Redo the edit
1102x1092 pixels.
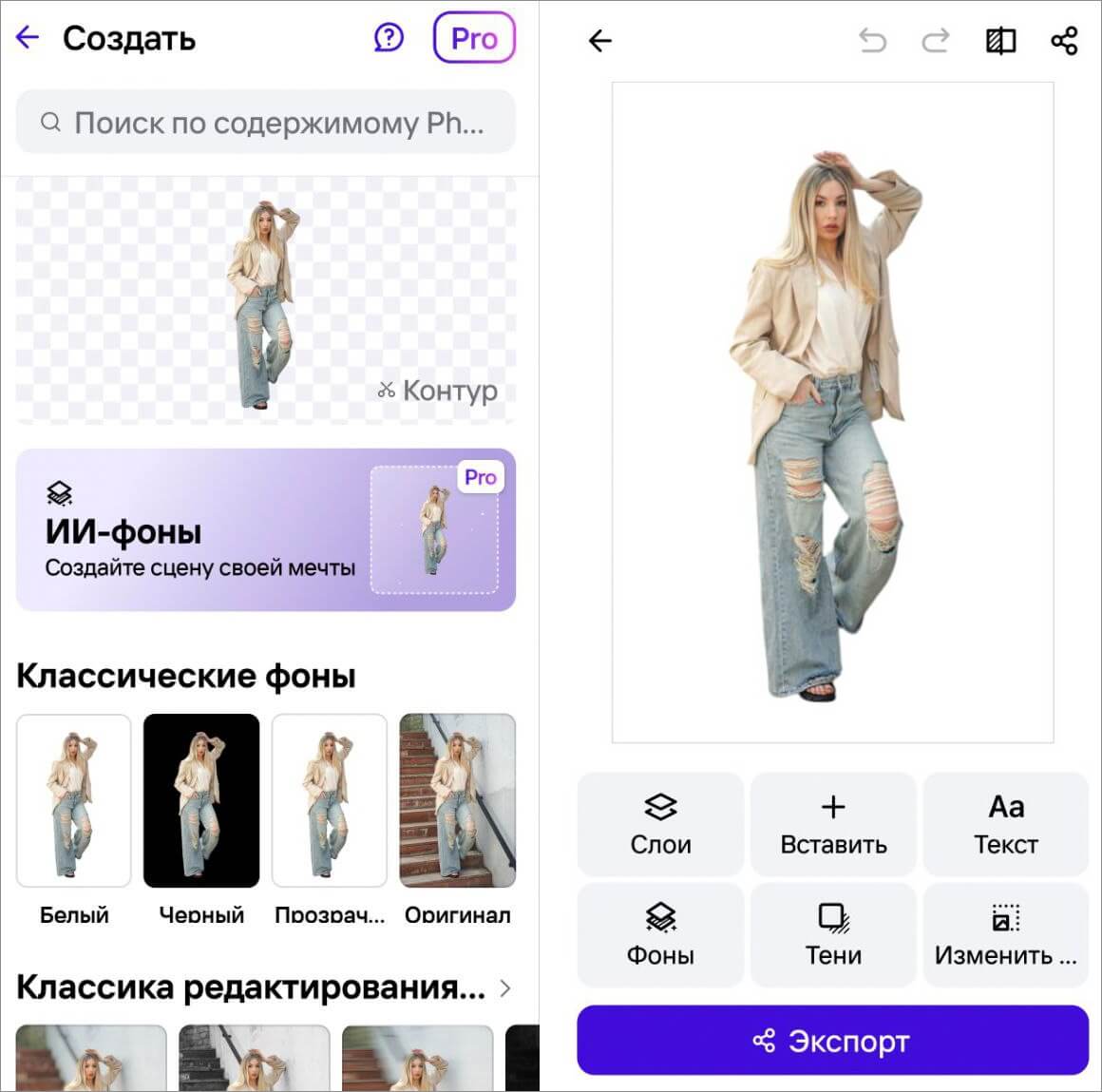click(936, 41)
